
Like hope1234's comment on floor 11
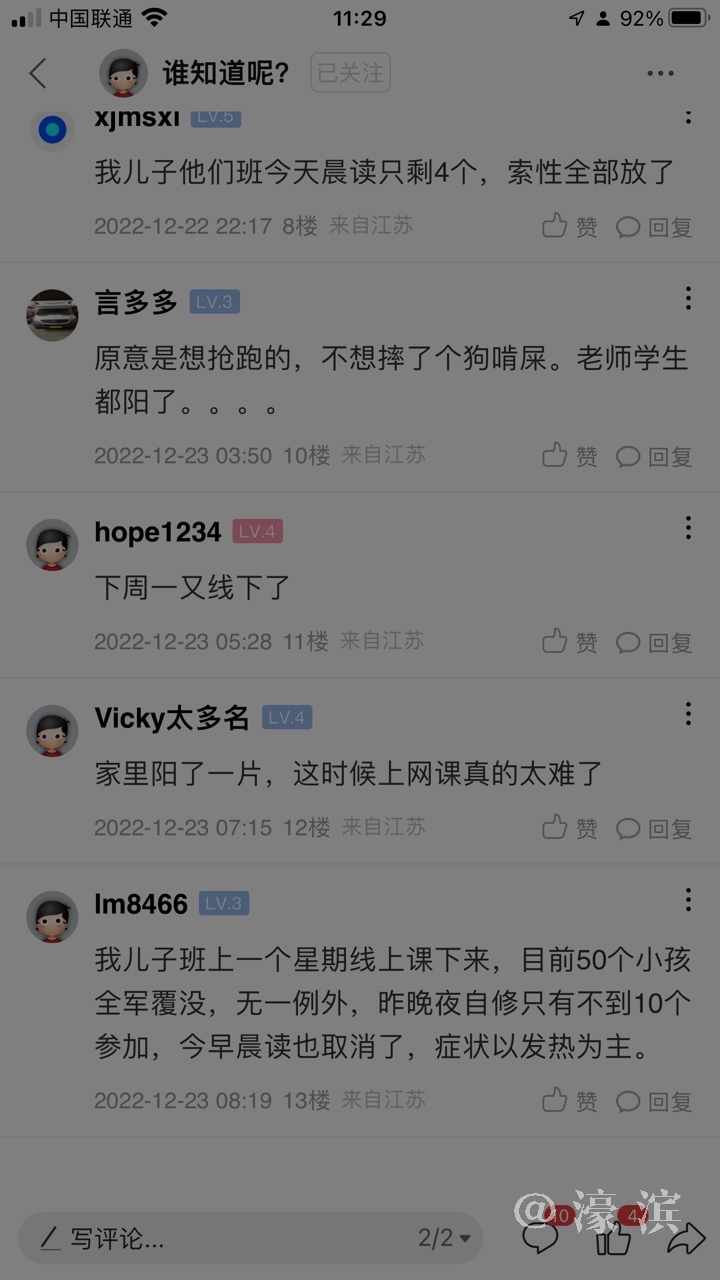tap(570, 642)
